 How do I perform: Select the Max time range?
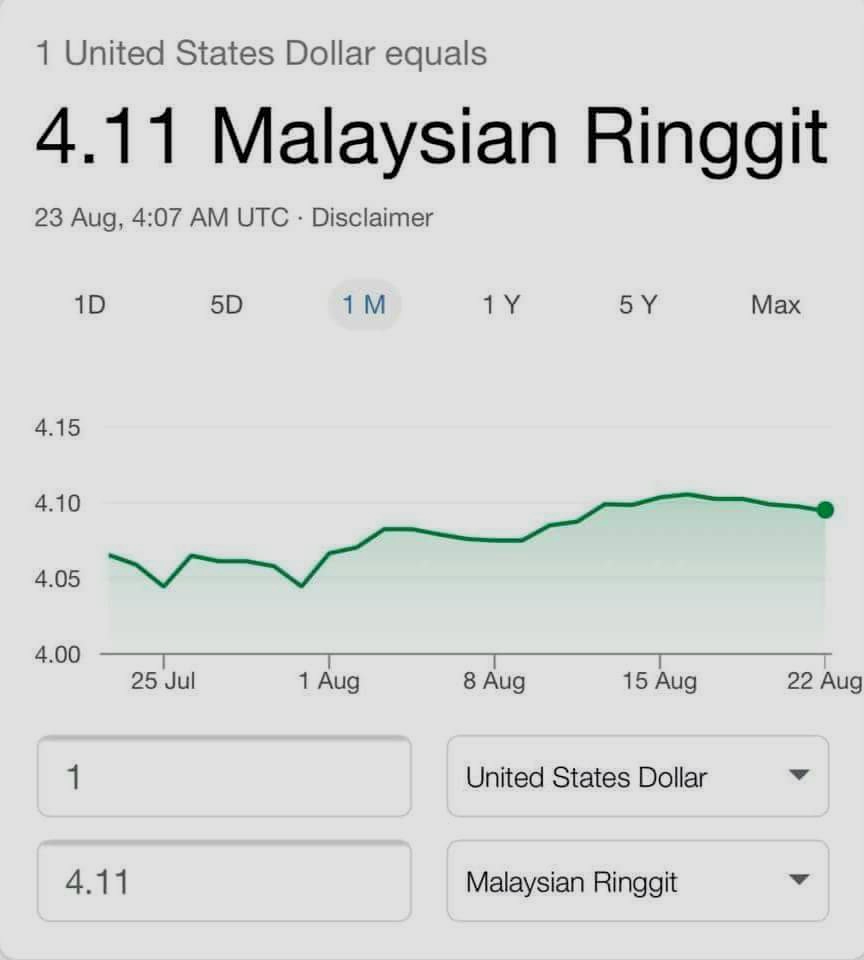775,305
